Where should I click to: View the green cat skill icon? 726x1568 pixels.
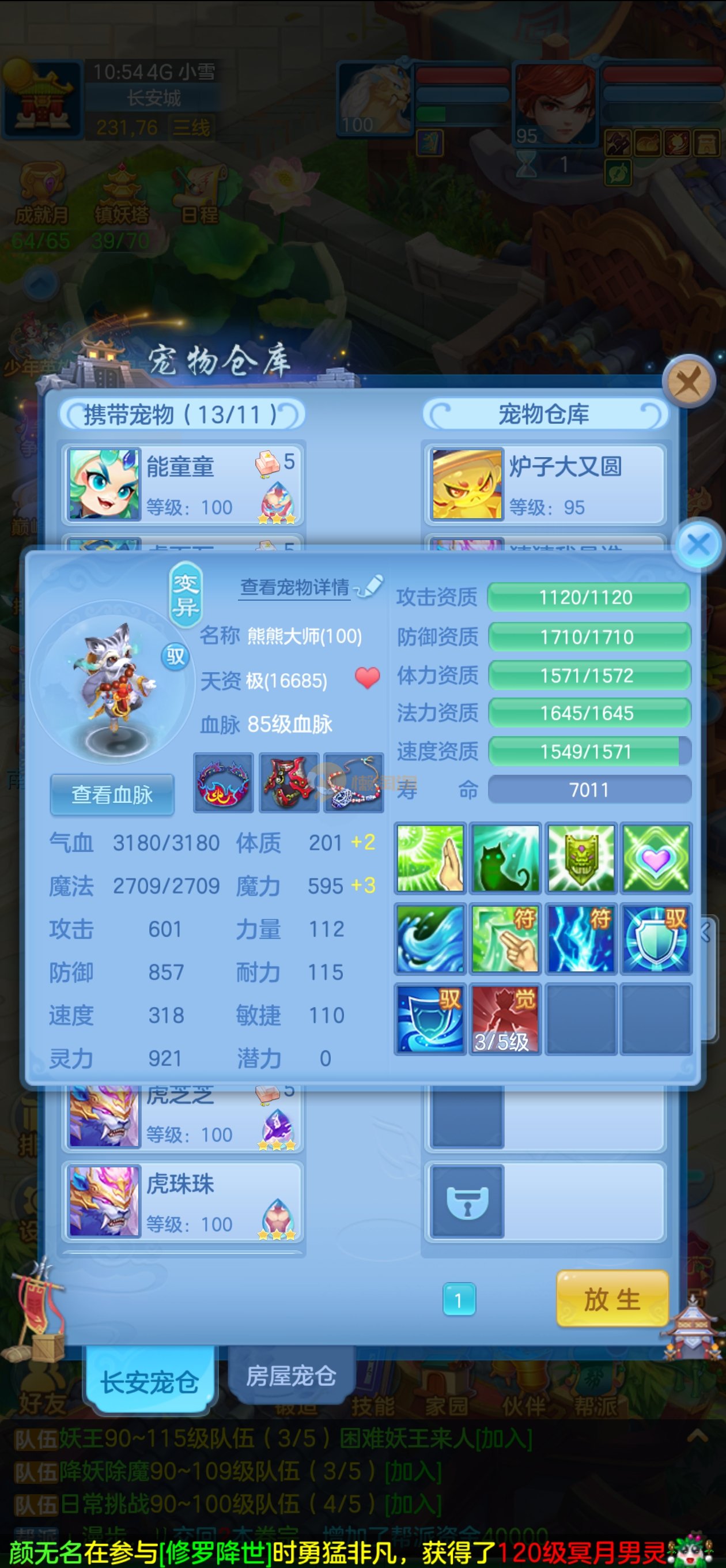(505, 858)
